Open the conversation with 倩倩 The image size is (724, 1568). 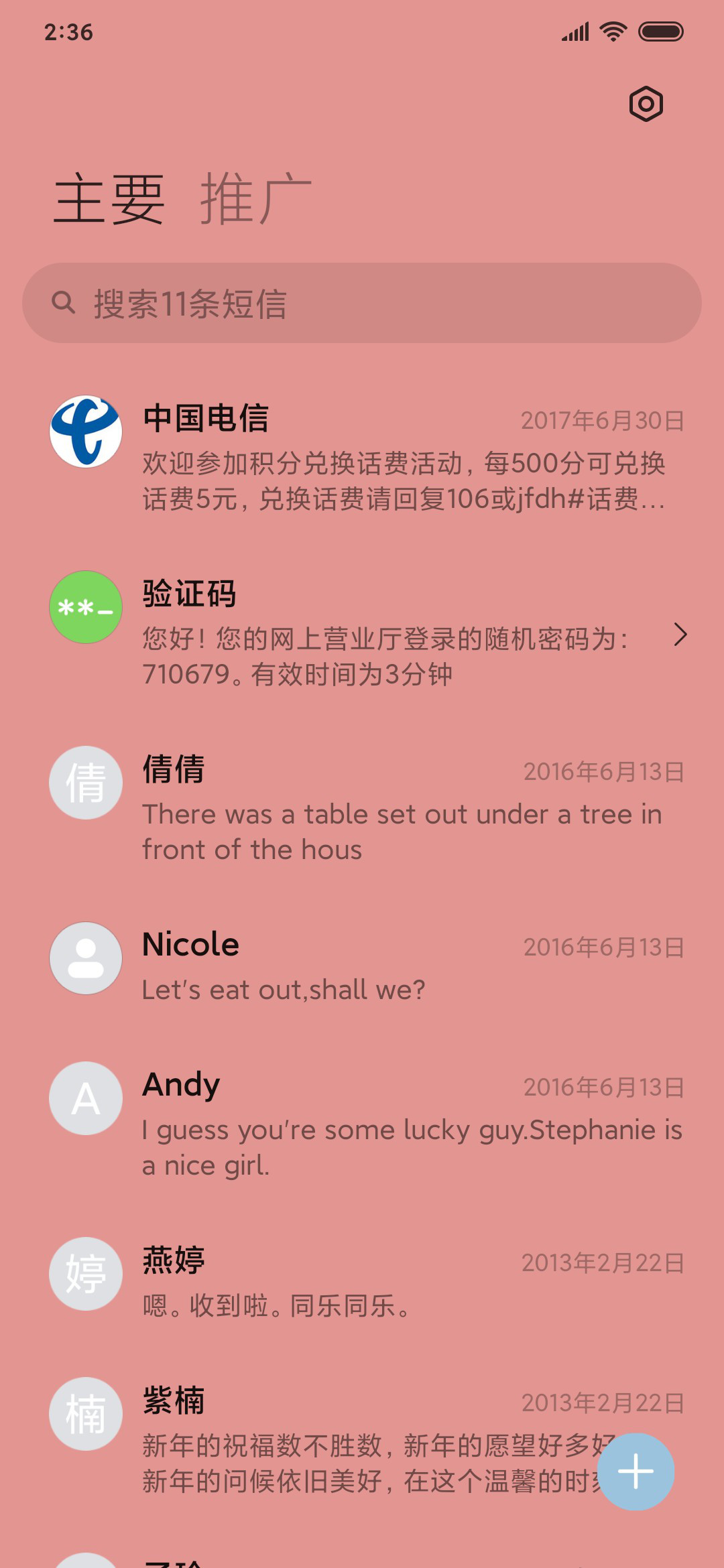(x=362, y=805)
